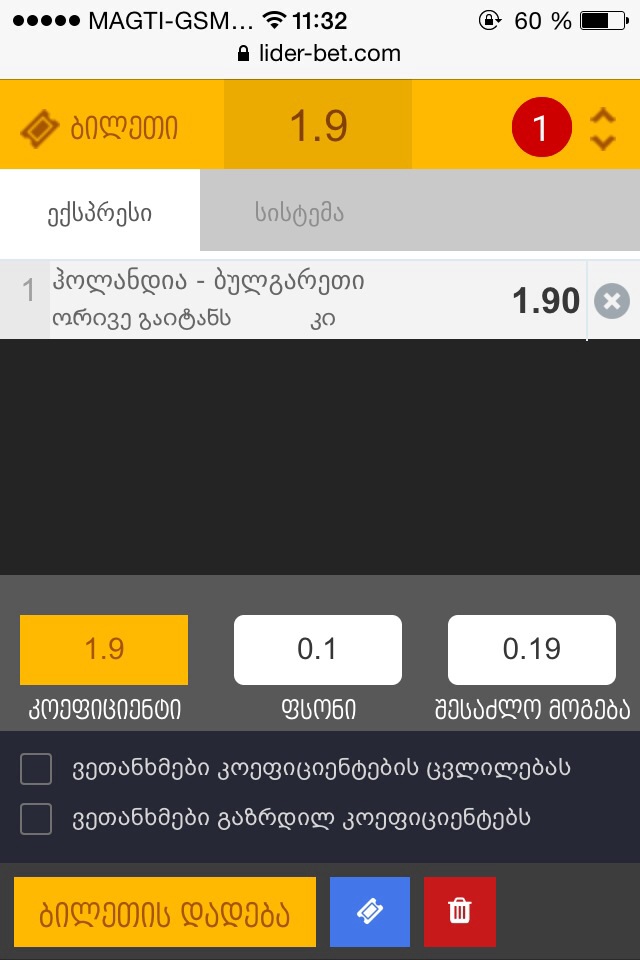Check ვეთანხმები კოეფიციენტების ცვლილებას
The height and width of the screenshot is (960, 640).
pos(36,769)
